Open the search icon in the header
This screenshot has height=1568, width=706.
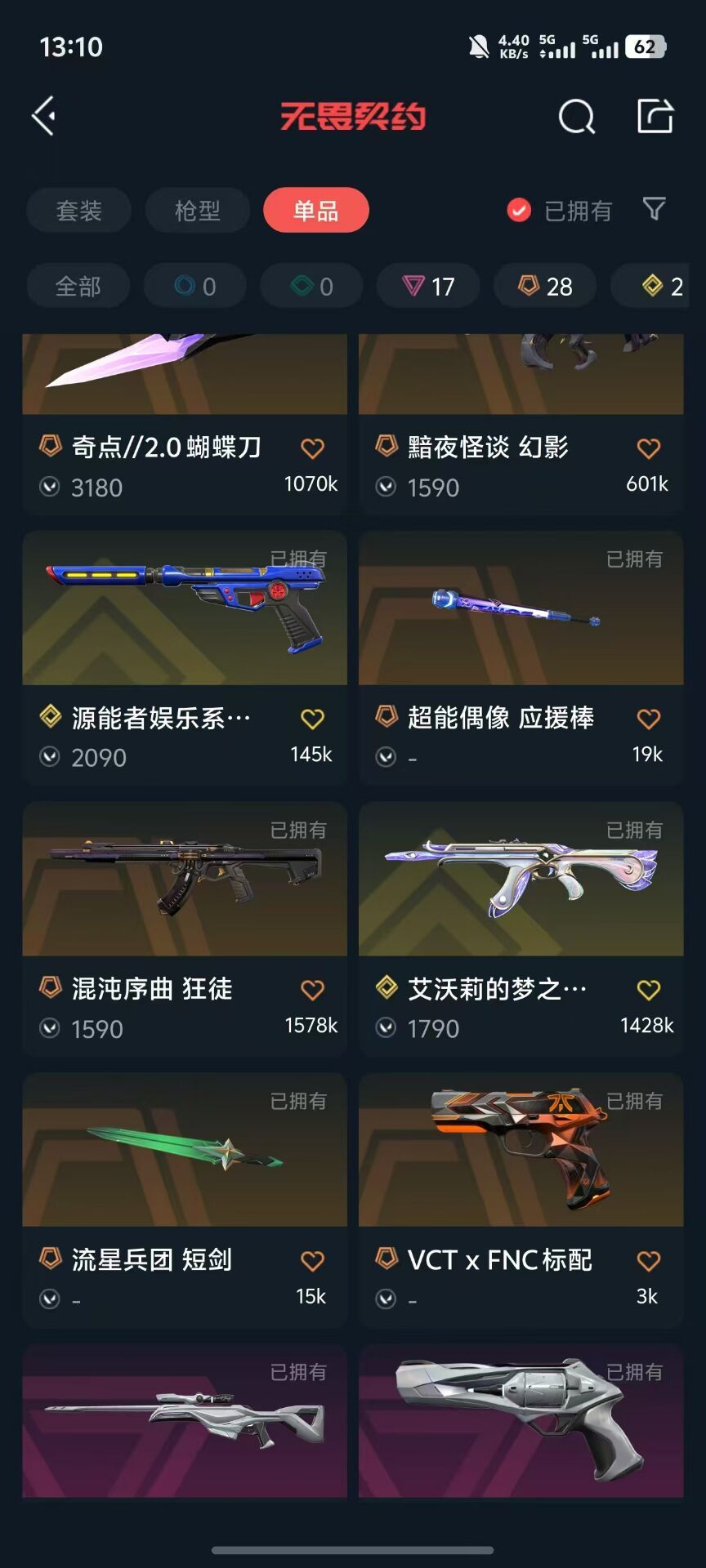coord(576,117)
